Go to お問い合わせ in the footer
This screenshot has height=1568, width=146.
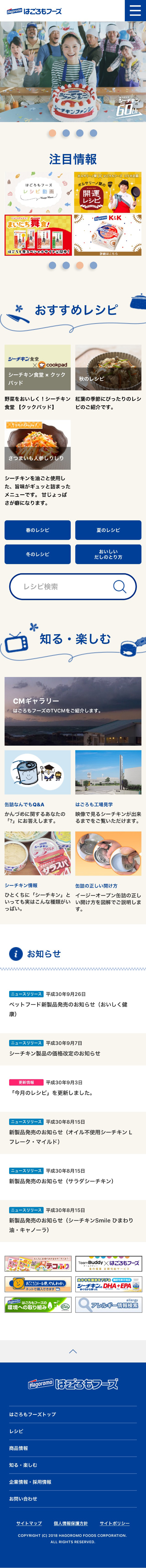[23, 1499]
